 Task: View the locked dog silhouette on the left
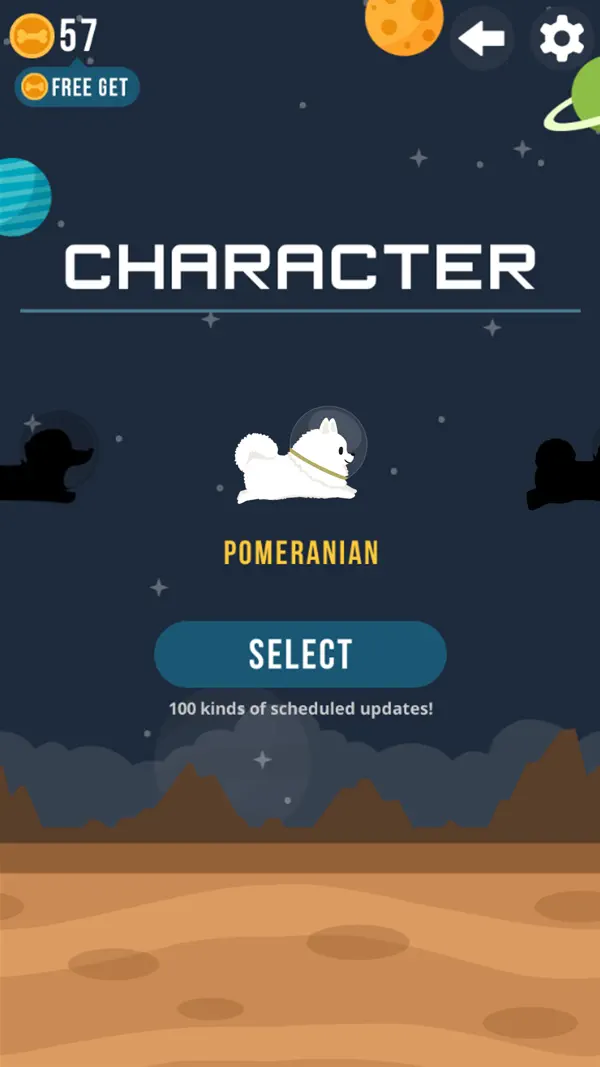click(45, 464)
